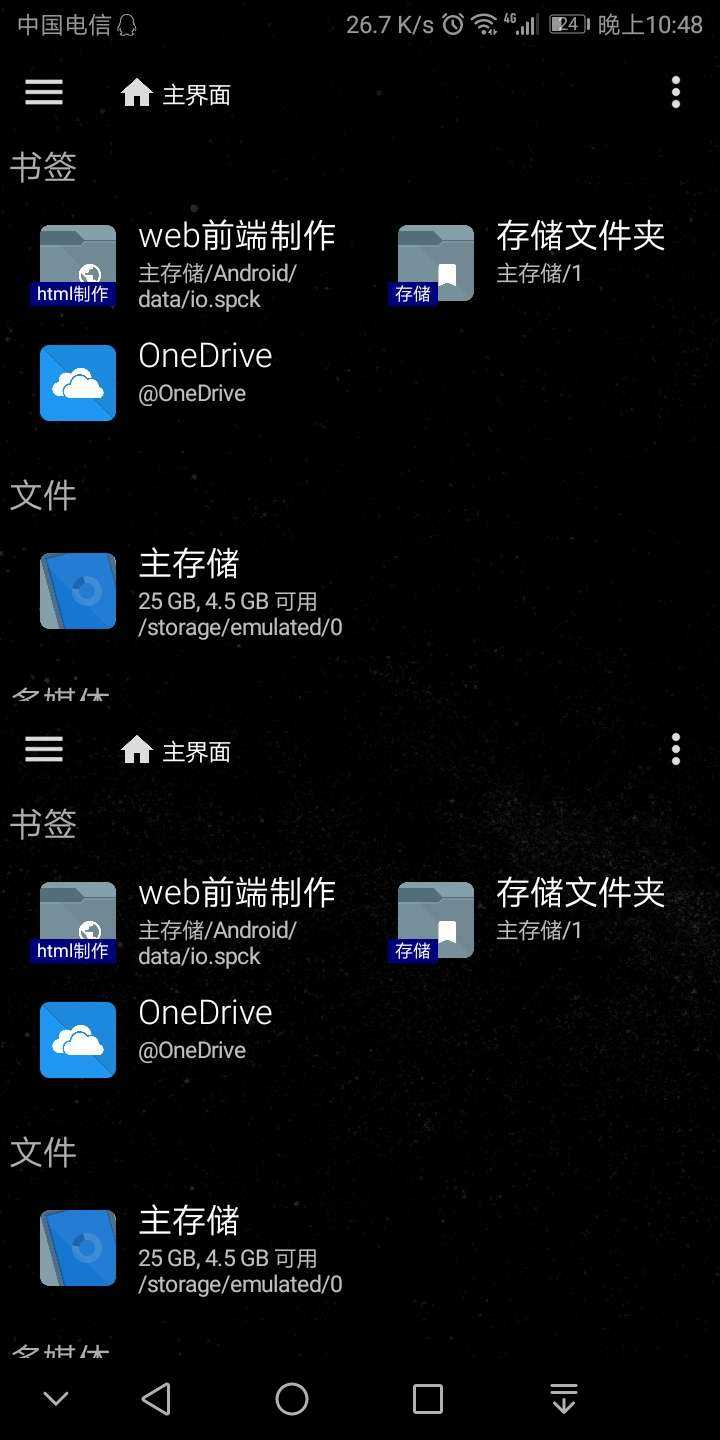720x1440 pixels.
Task: Tap the 主界面 home breadcrumb in the lower window
Action: (x=177, y=750)
